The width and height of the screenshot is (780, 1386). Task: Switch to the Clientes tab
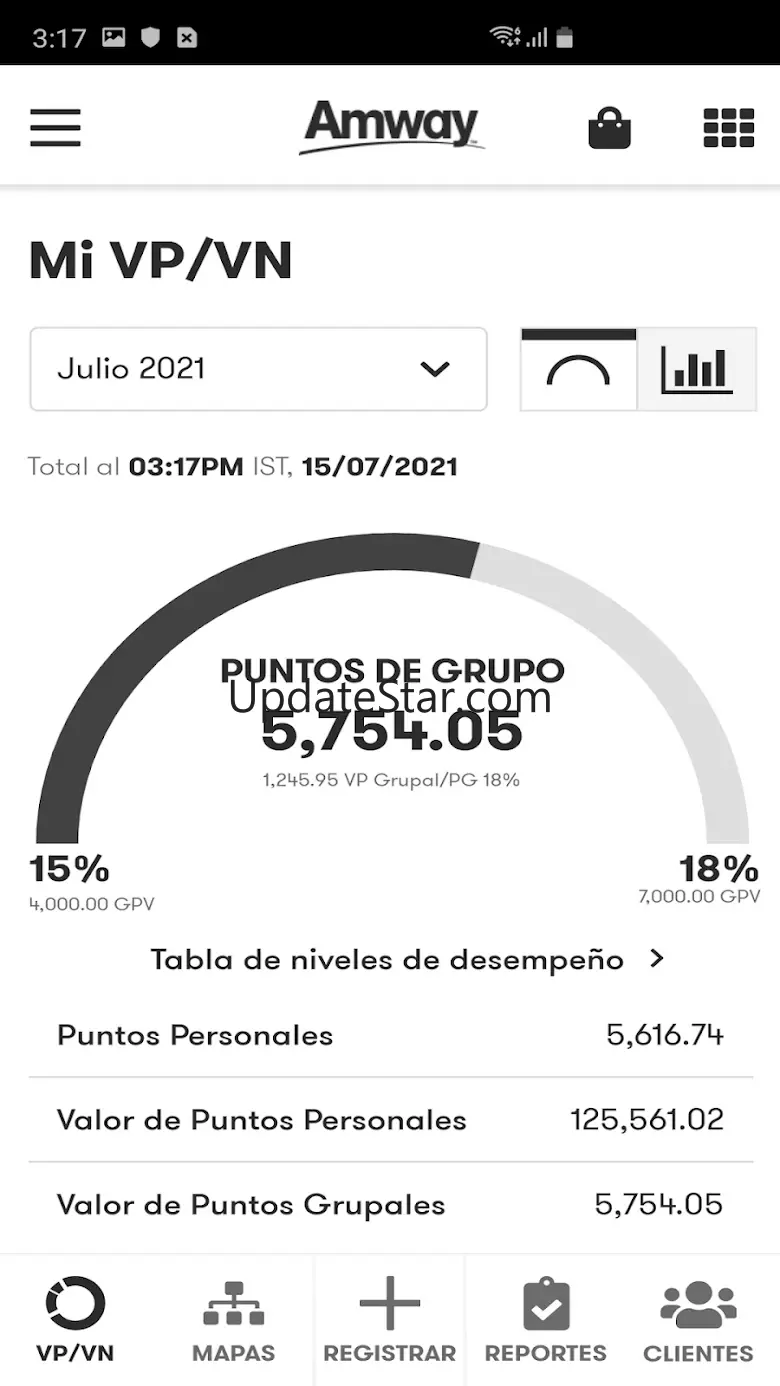(x=698, y=1320)
